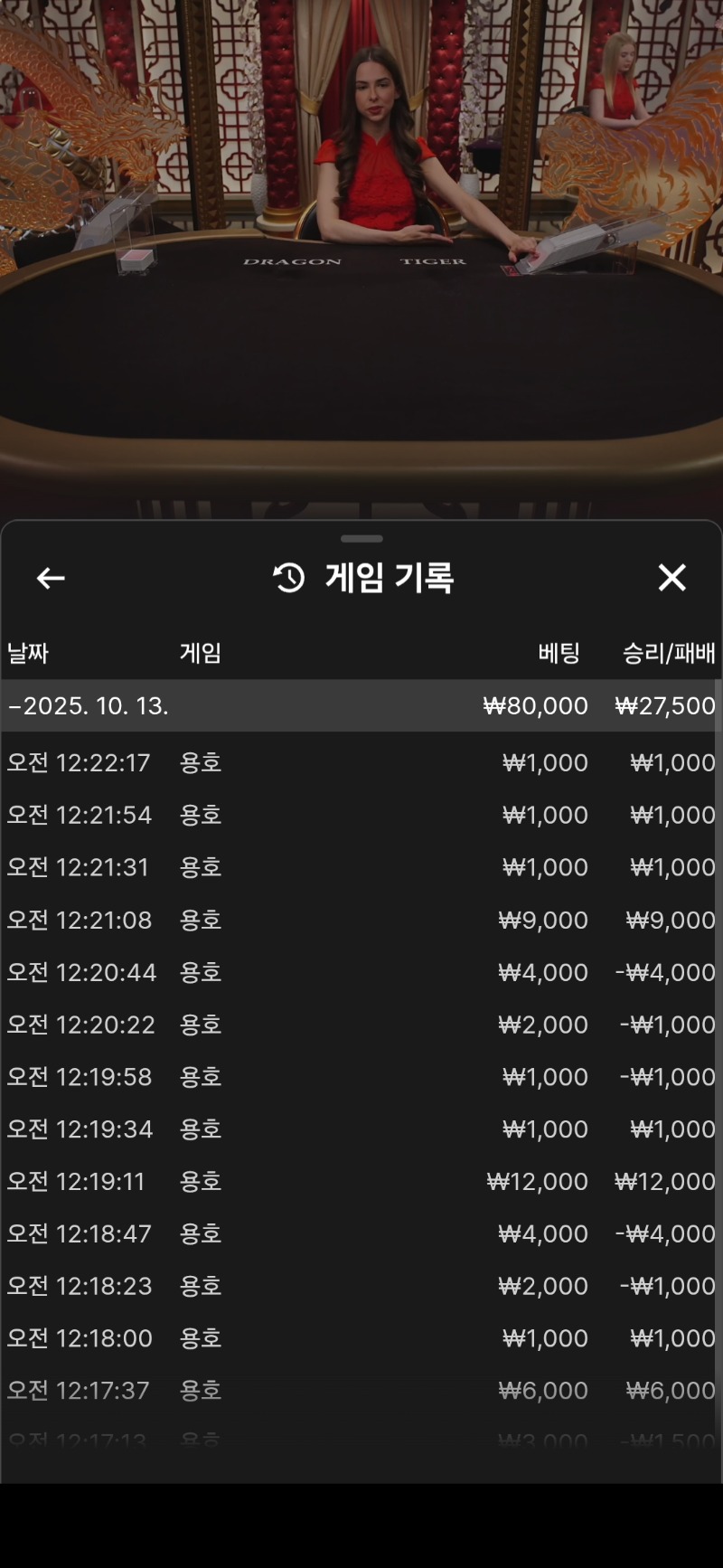Open the 오전 12:17:37 ₩6,000 bet record
Screen dimensions: 723x1568
[x=360, y=1391]
